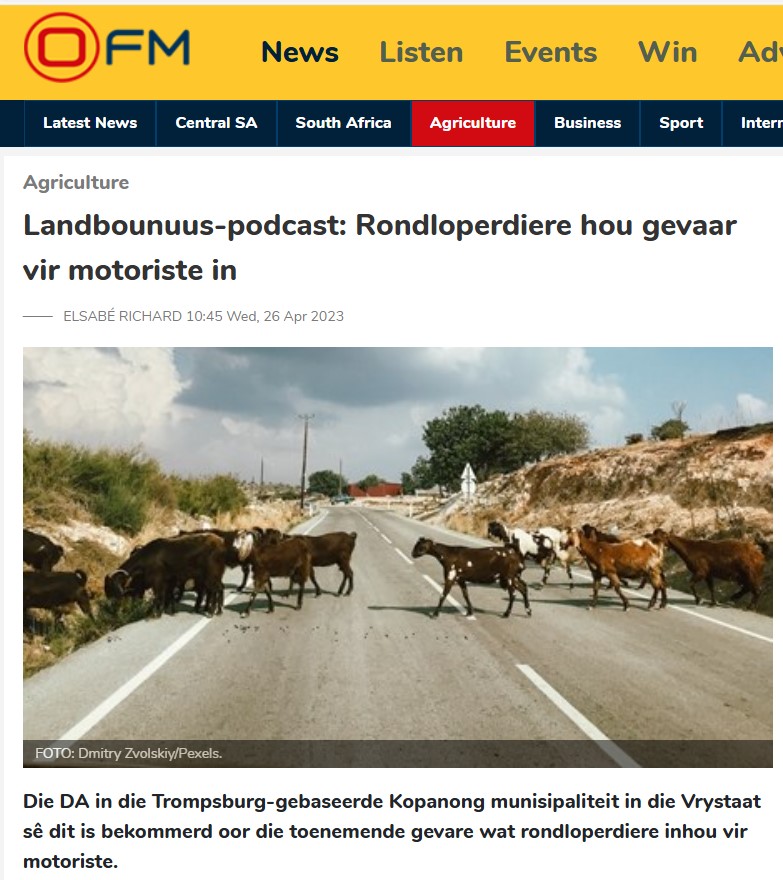Image resolution: width=783 pixels, height=880 pixels.
Task: Go to the Sport category
Action: (x=680, y=123)
